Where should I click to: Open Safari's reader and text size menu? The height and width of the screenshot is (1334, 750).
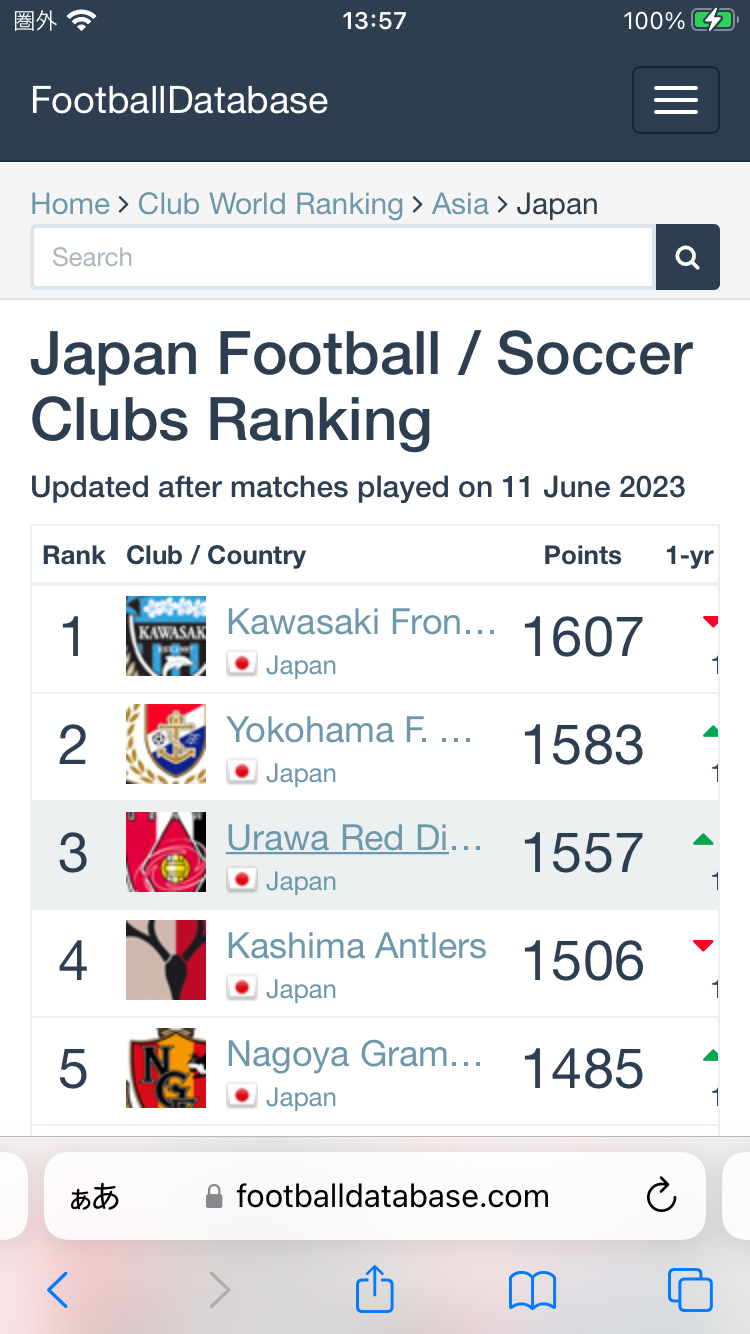(94, 1197)
